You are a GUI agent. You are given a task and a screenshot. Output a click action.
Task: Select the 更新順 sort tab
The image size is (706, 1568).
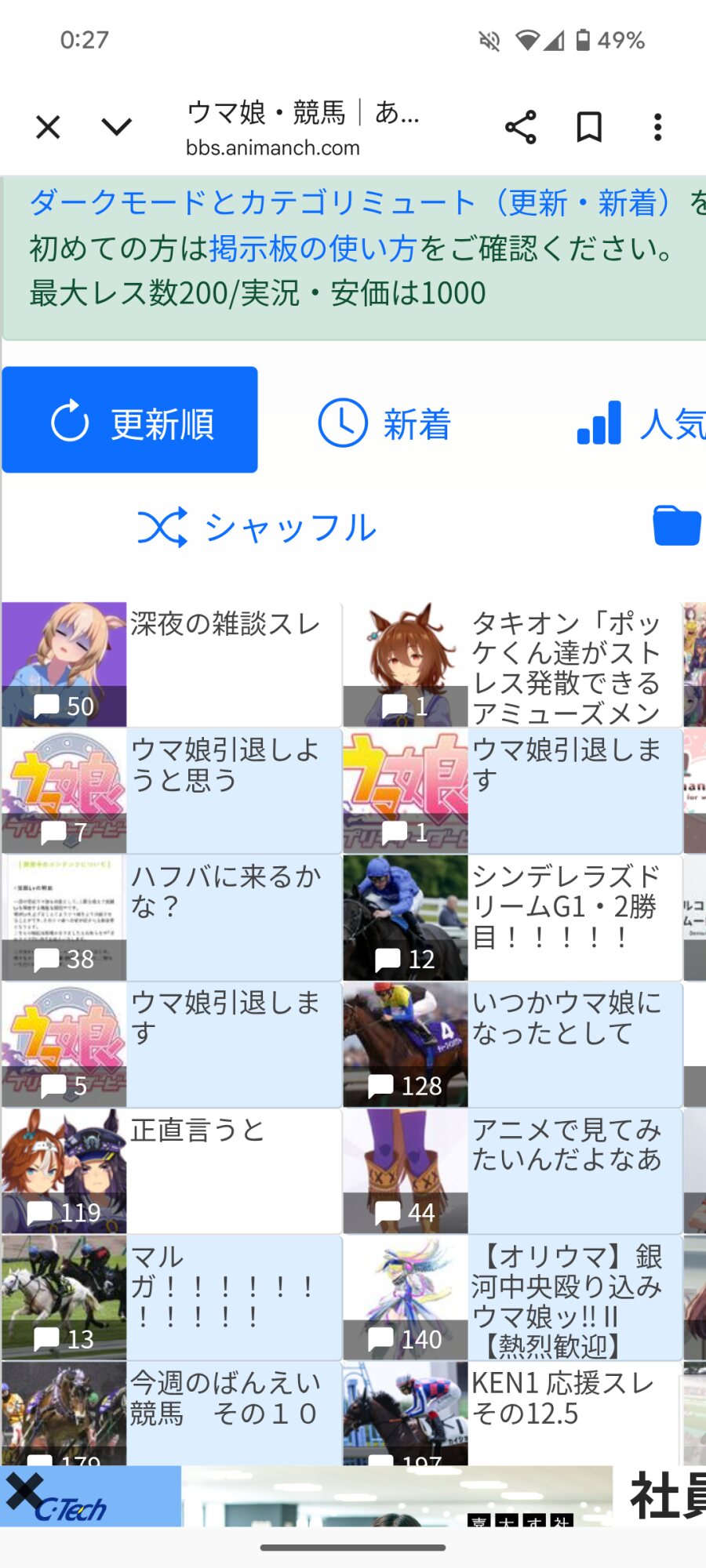(x=130, y=421)
